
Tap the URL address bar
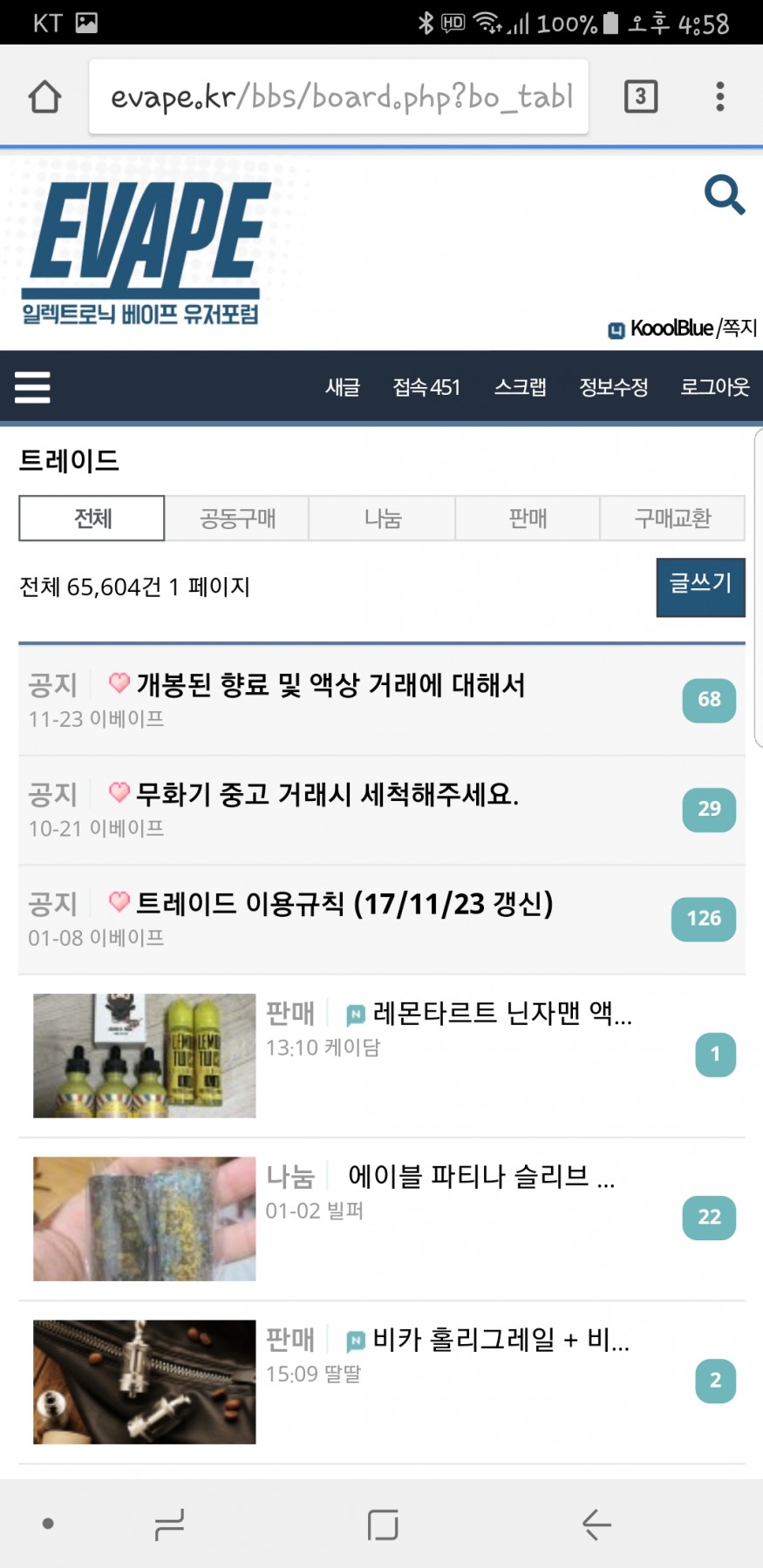(338, 97)
